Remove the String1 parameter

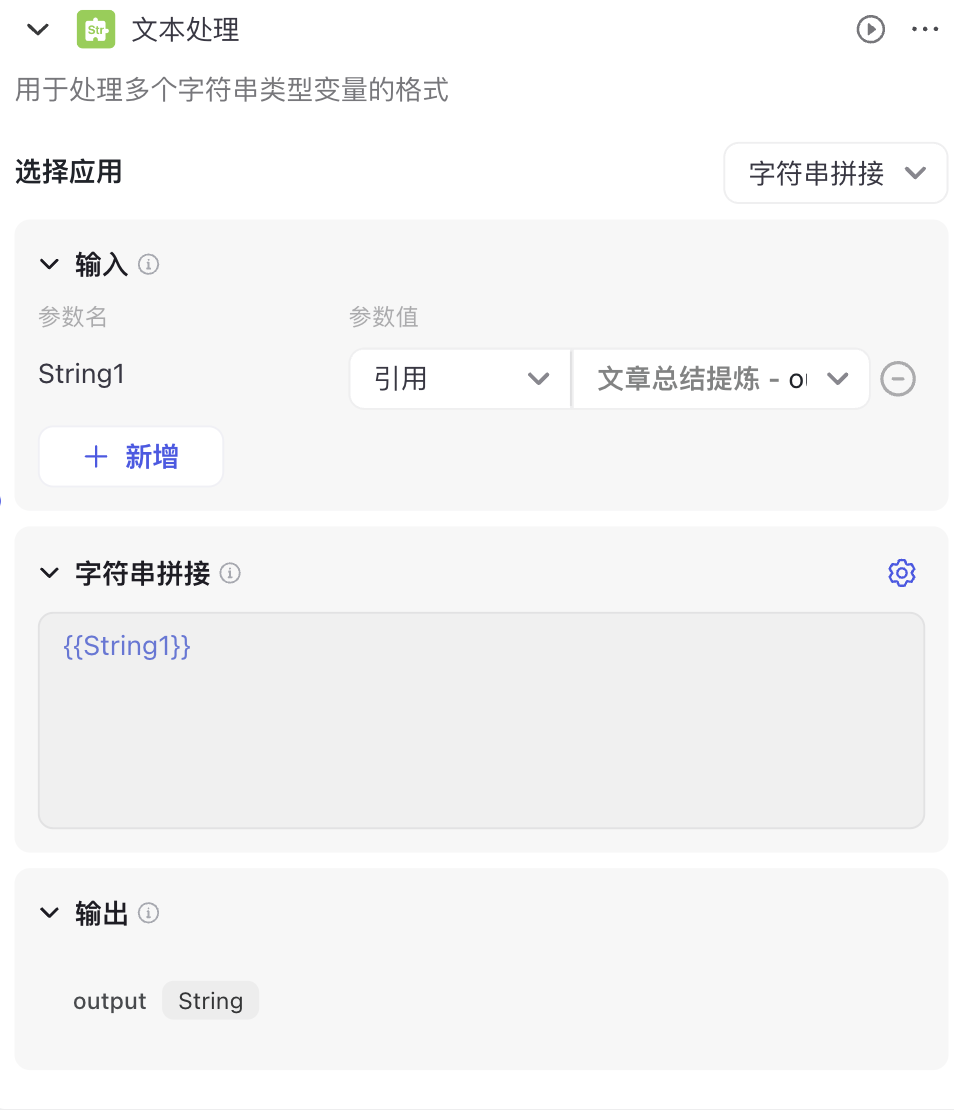point(898,379)
